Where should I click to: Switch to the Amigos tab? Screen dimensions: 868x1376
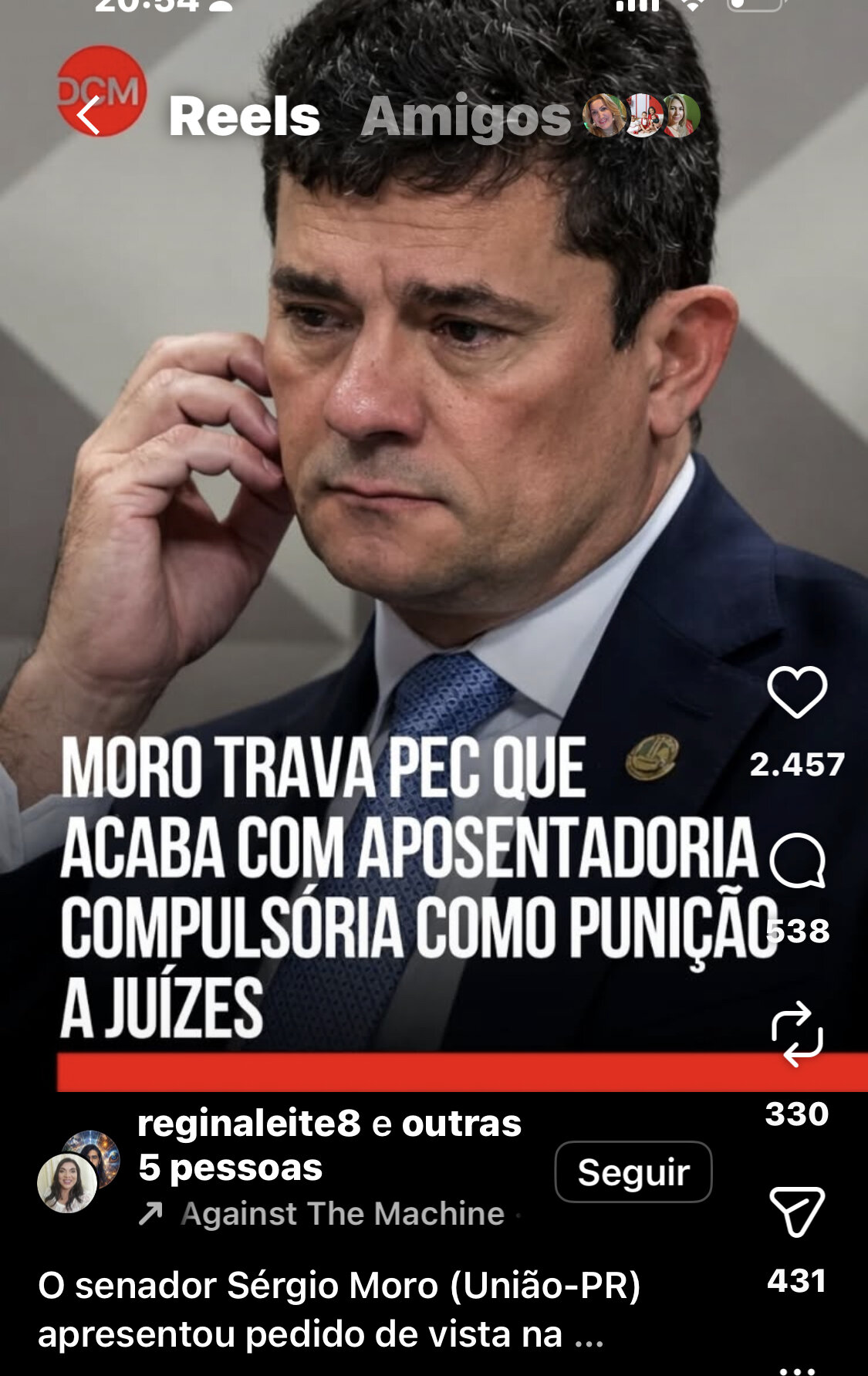[465, 117]
